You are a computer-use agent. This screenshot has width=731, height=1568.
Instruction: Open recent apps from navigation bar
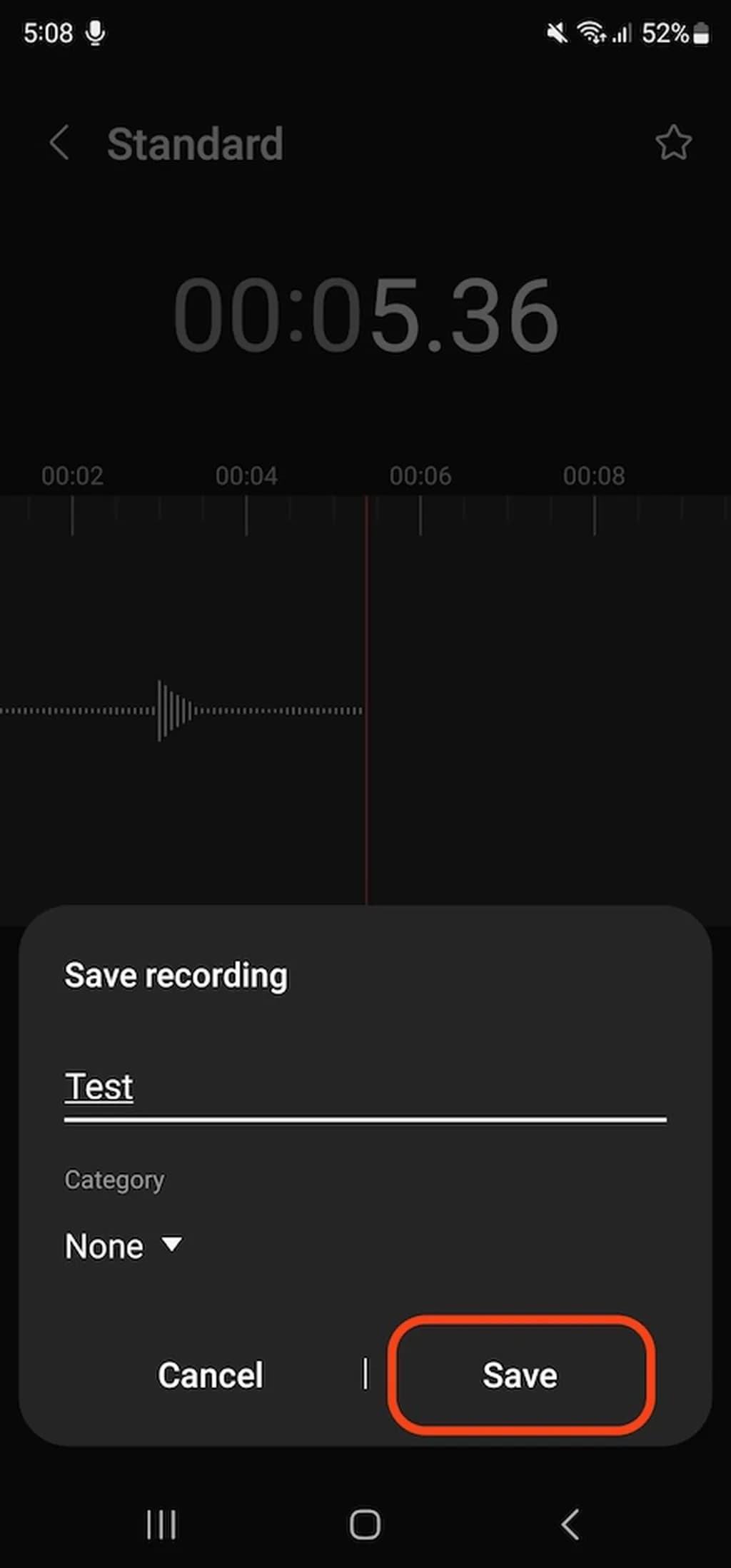[x=161, y=1525]
